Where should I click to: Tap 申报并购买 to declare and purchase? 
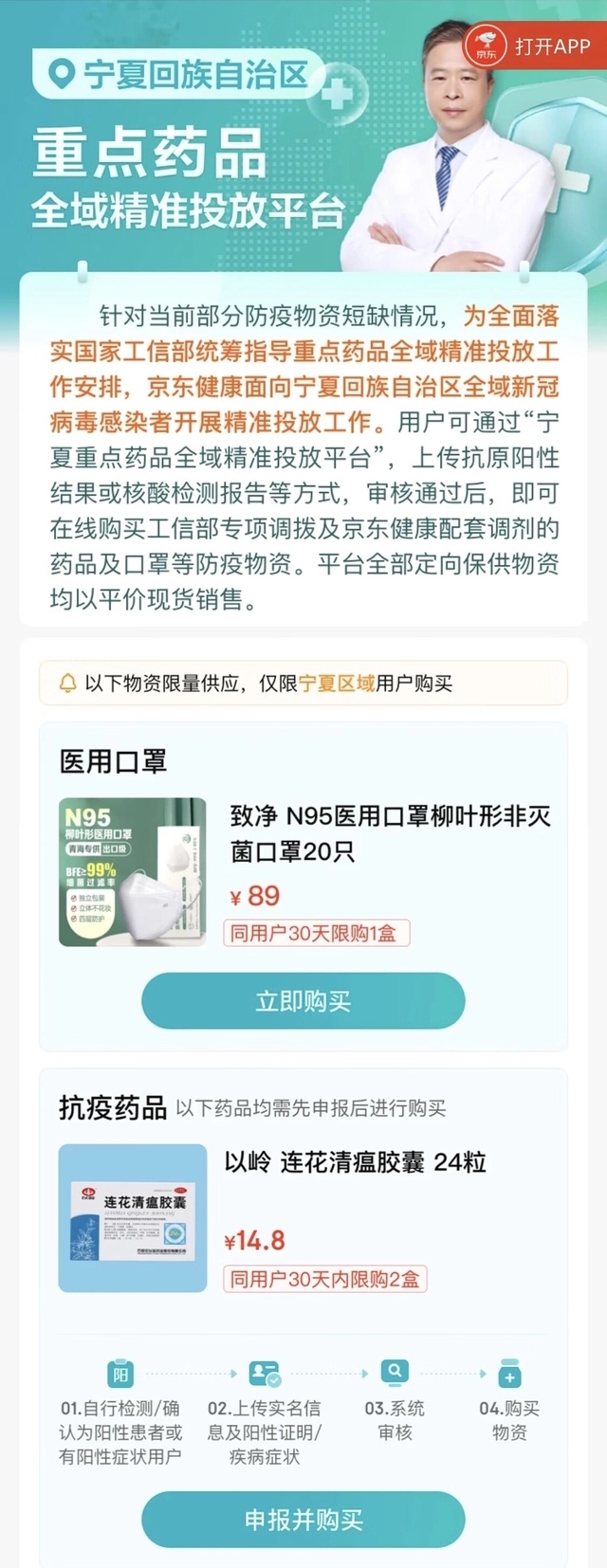click(x=303, y=1519)
